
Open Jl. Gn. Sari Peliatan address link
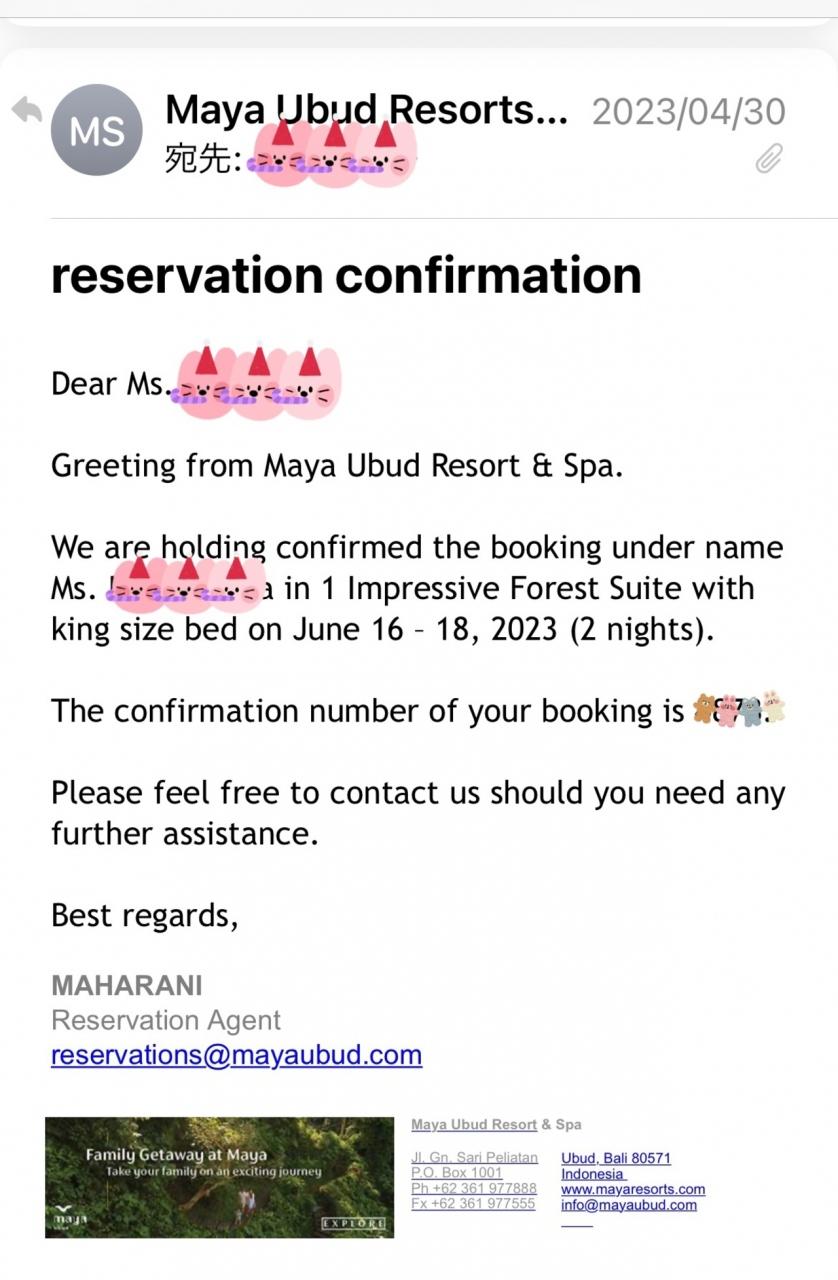pyautogui.click(x=474, y=1158)
